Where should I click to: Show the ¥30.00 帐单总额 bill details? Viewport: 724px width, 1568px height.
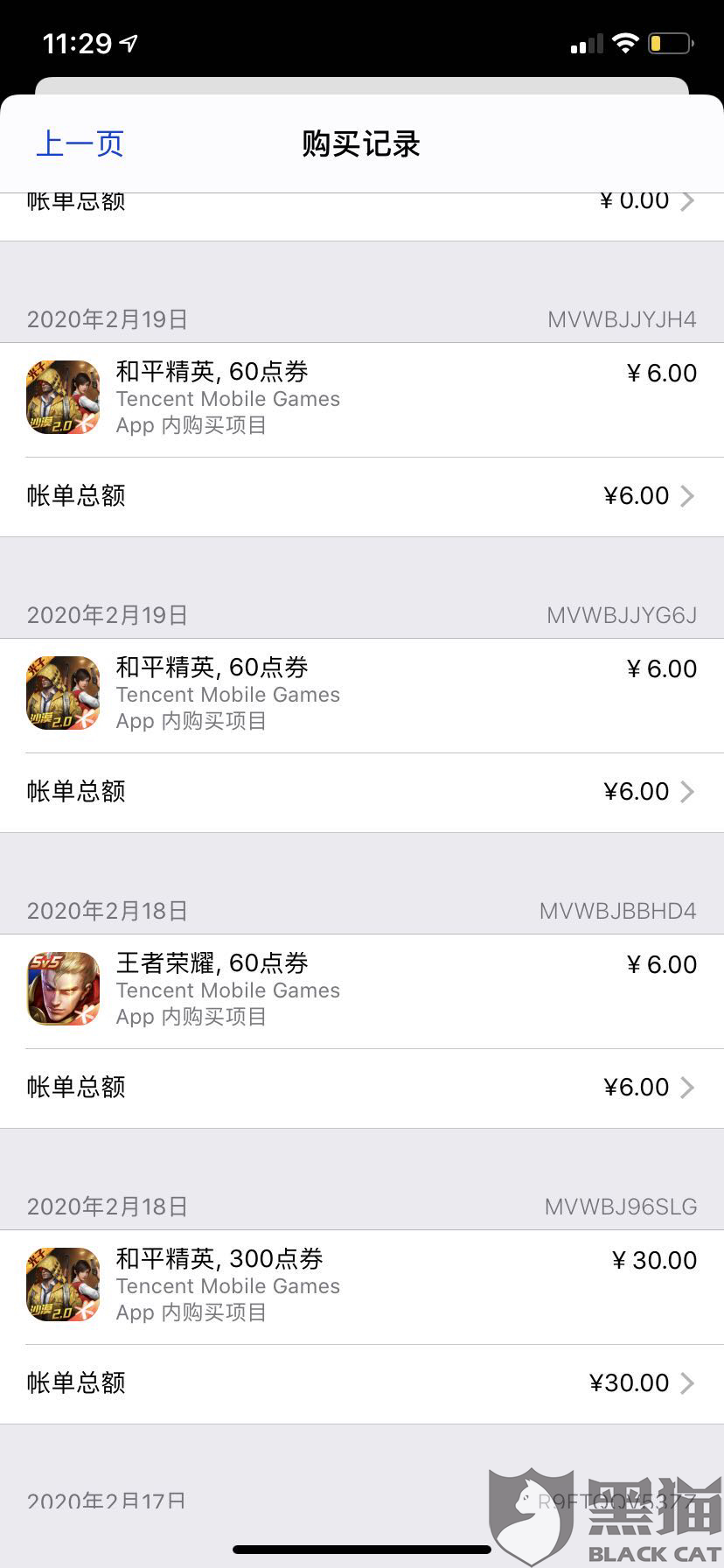click(x=362, y=1383)
